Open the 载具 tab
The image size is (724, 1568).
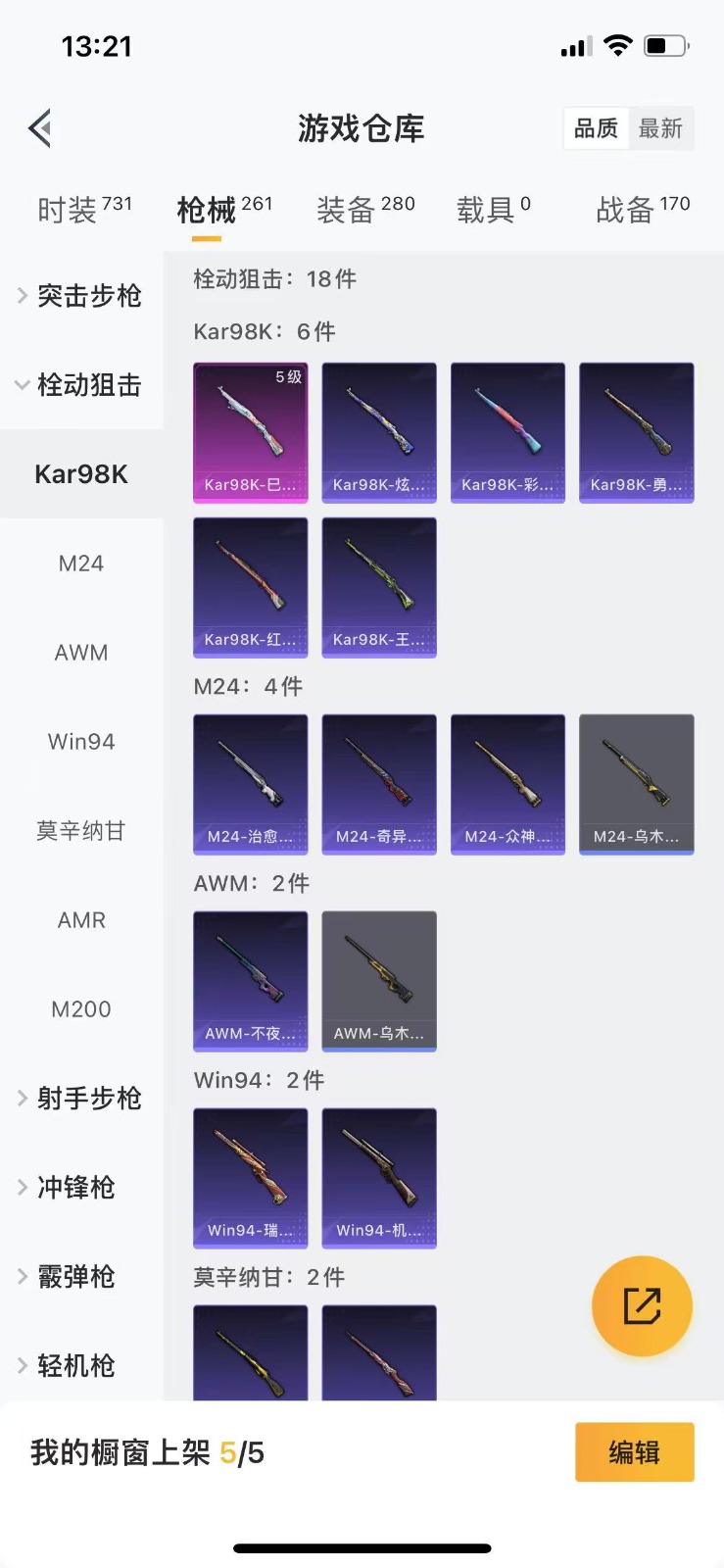tap(493, 209)
